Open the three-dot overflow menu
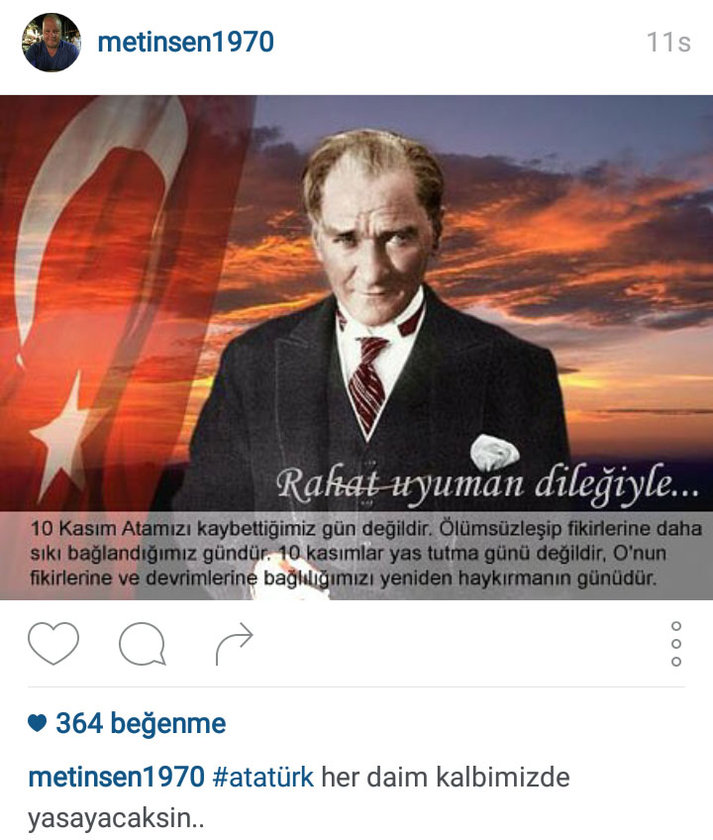 [676, 644]
